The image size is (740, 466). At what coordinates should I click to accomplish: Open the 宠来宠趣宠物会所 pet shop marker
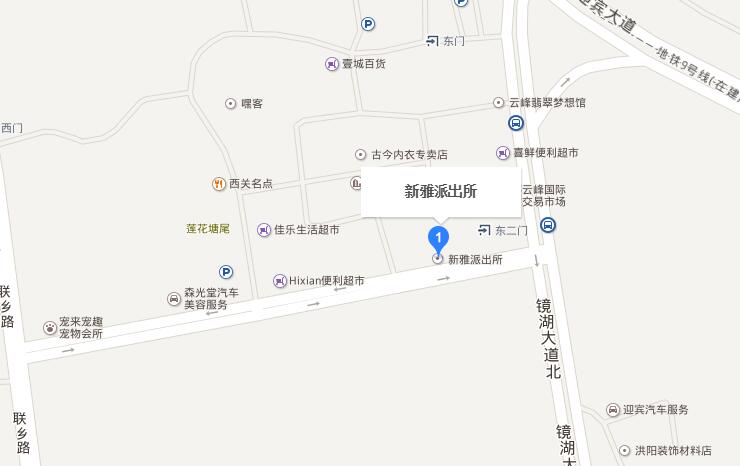50,327
